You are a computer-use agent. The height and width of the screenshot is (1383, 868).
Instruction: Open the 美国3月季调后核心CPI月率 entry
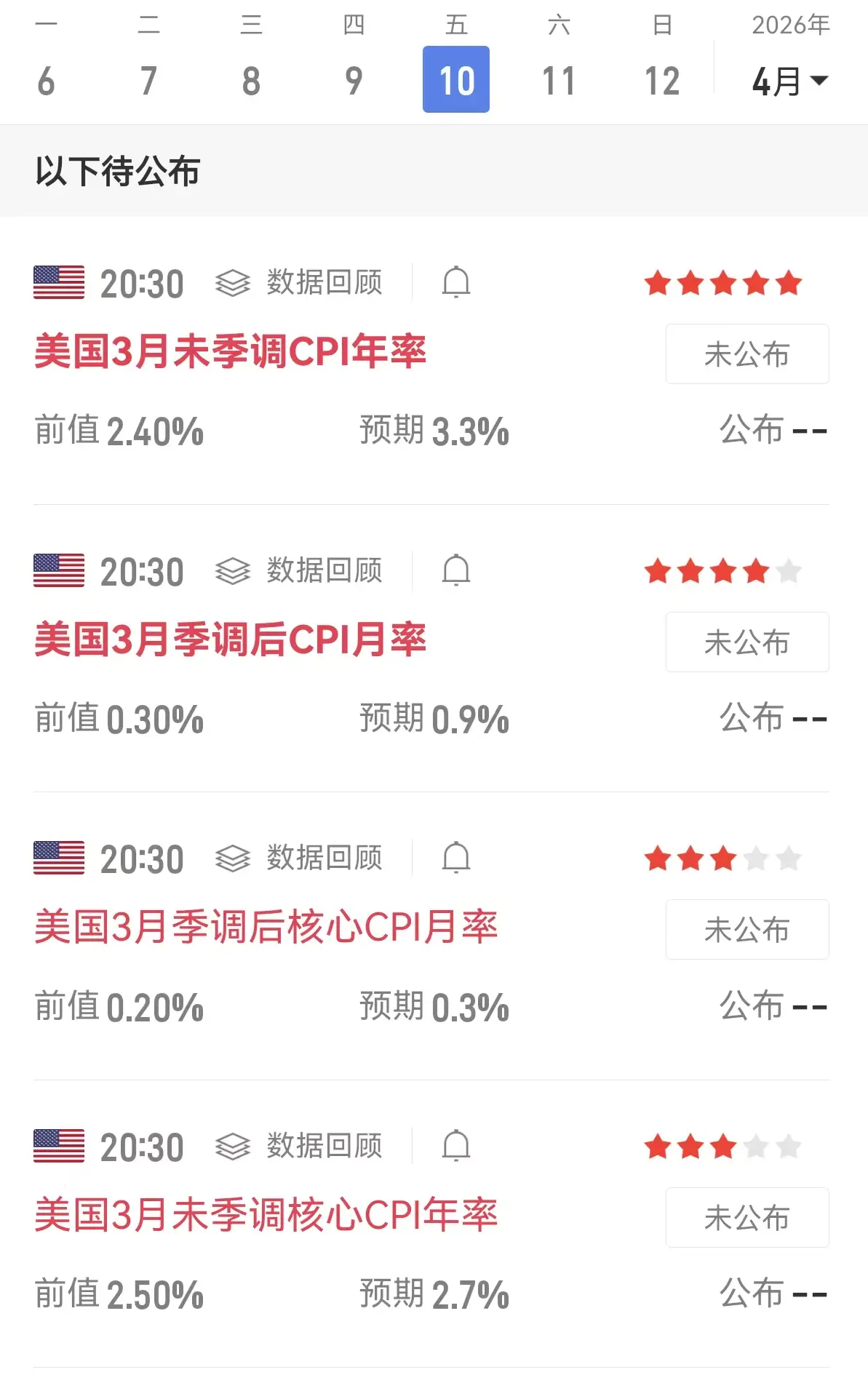click(266, 927)
